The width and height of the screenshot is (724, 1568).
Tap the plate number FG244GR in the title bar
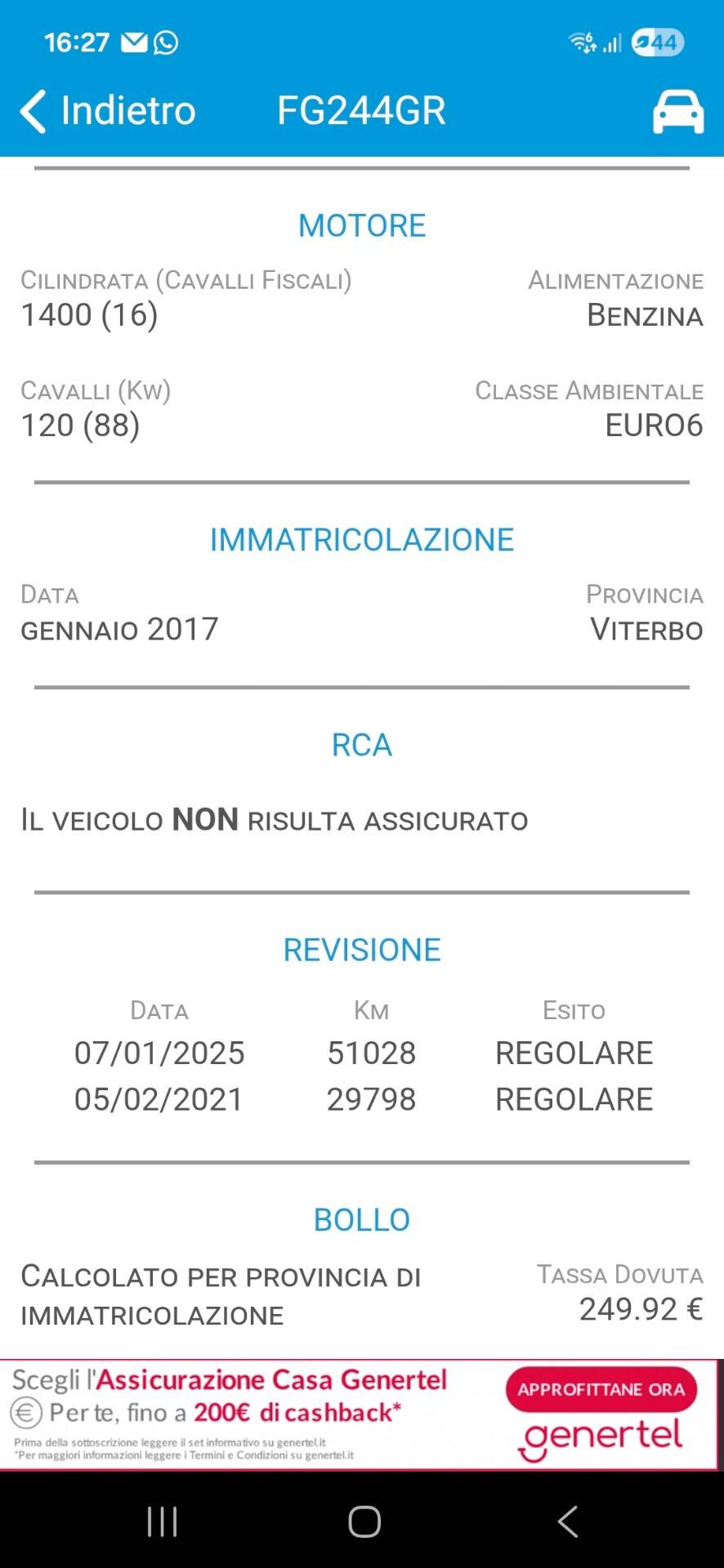pos(360,109)
